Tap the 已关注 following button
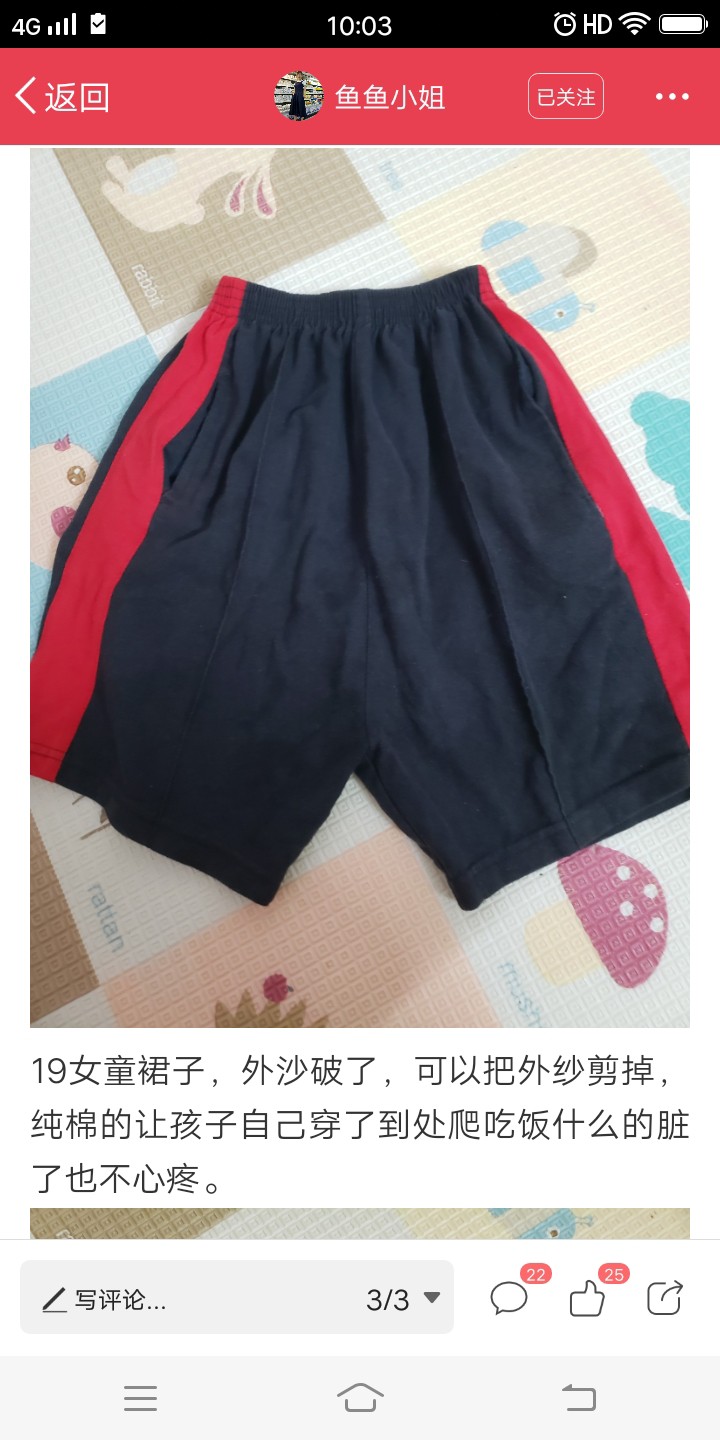 coord(566,97)
